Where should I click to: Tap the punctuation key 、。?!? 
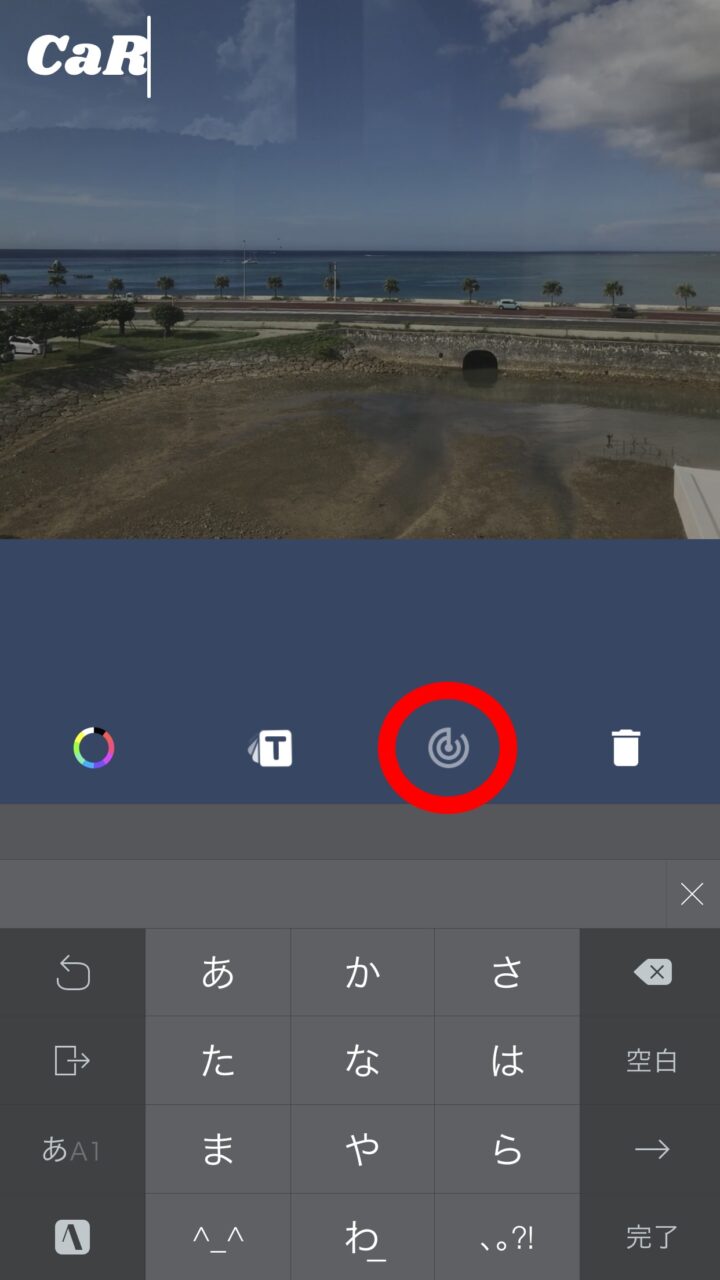pos(507,1237)
